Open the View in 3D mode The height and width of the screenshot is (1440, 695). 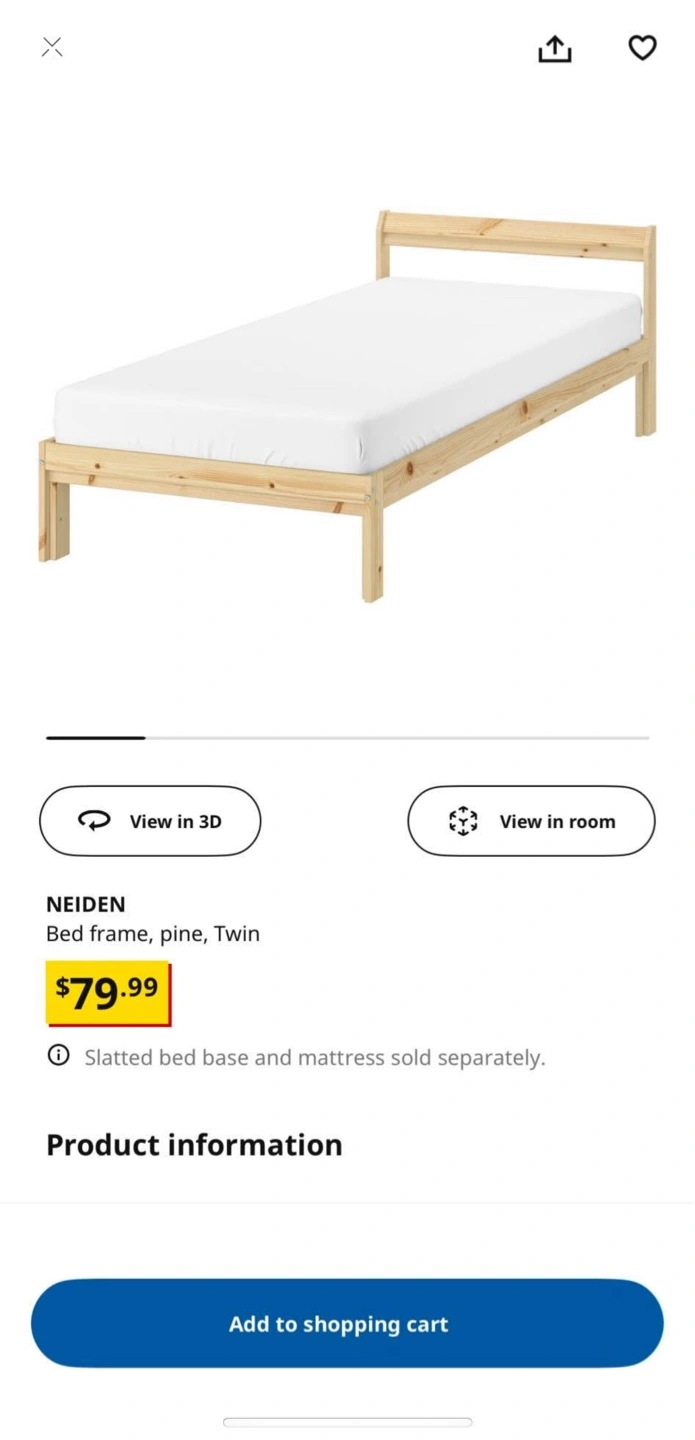tap(150, 821)
